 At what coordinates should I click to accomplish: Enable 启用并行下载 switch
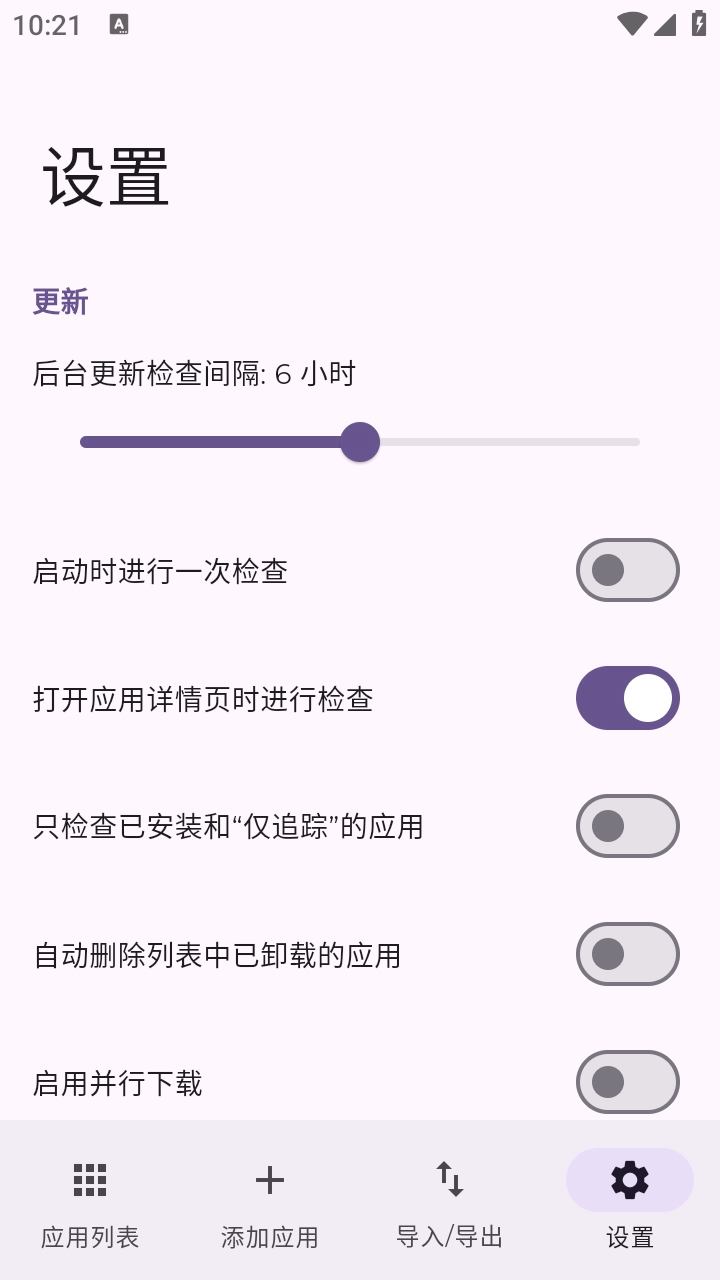[x=628, y=1082]
